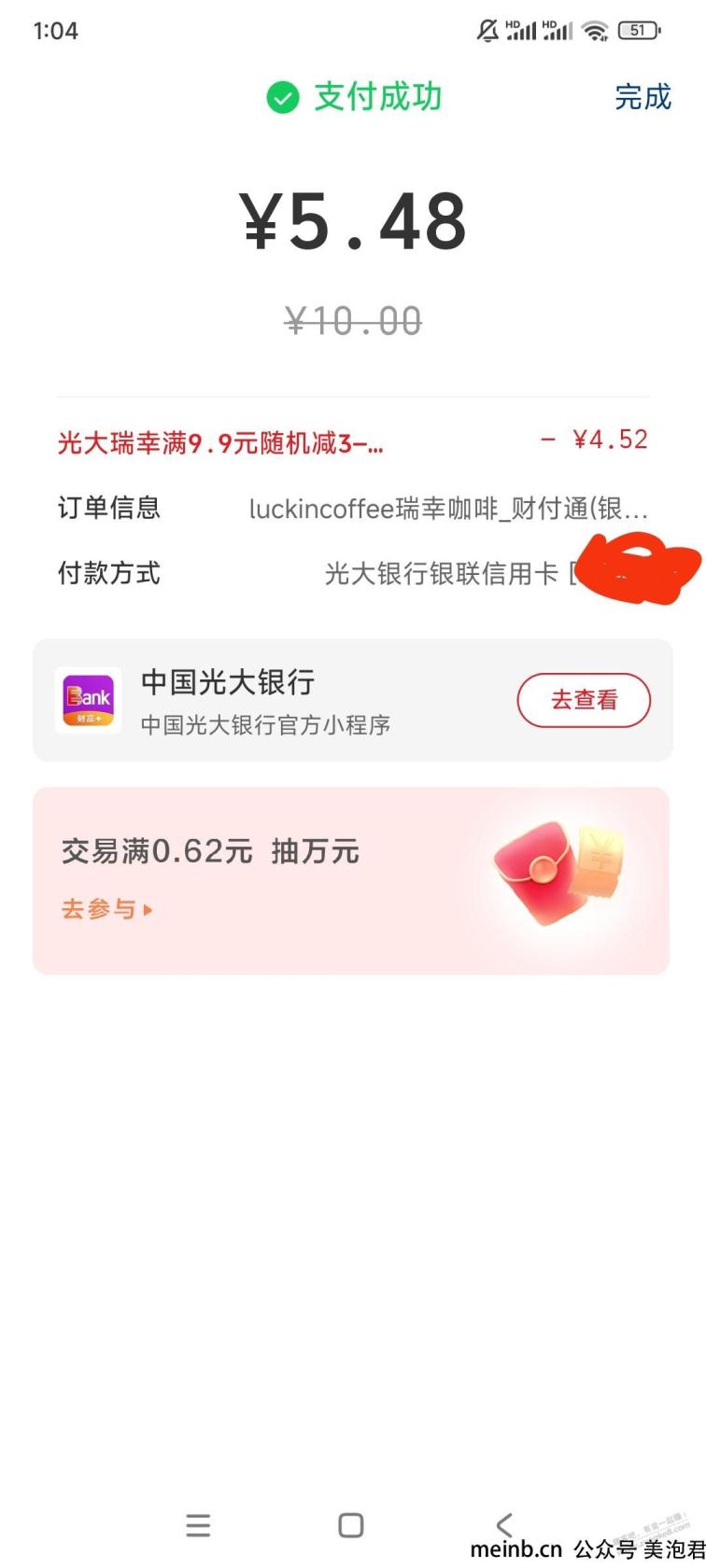Tap 去查看 for 中国光大银行 mini program
The width and height of the screenshot is (706, 1568).
coord(584,700)
